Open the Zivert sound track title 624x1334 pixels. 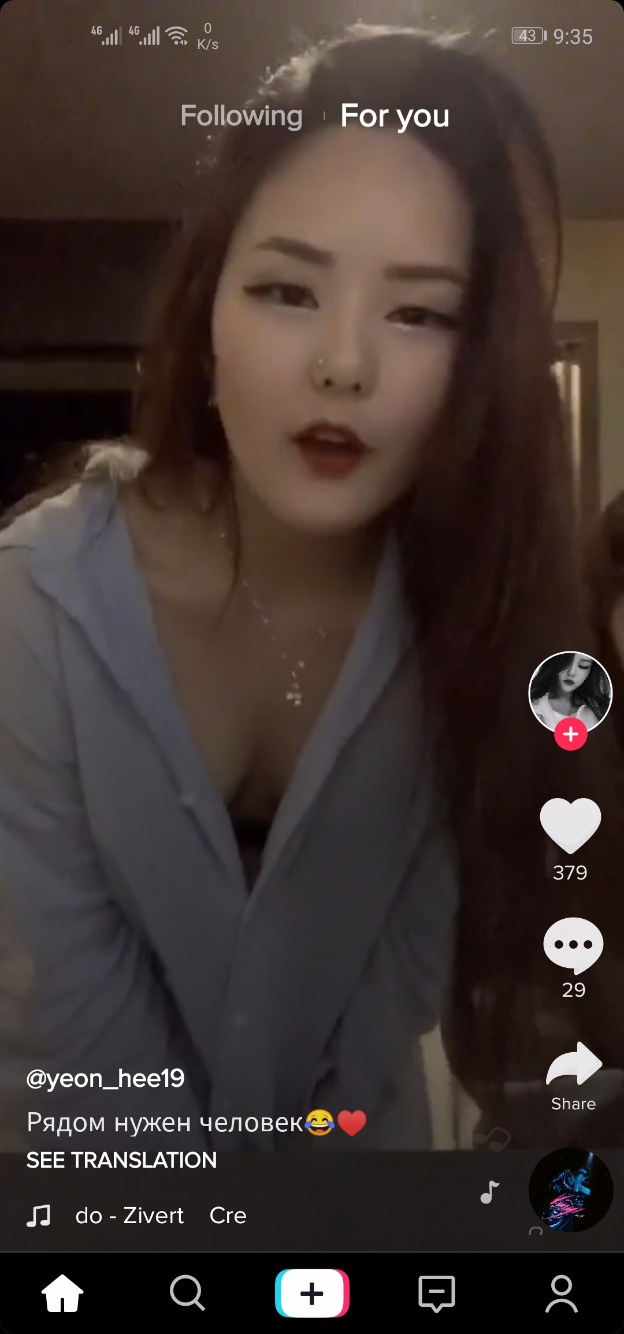pos(130,1215)
